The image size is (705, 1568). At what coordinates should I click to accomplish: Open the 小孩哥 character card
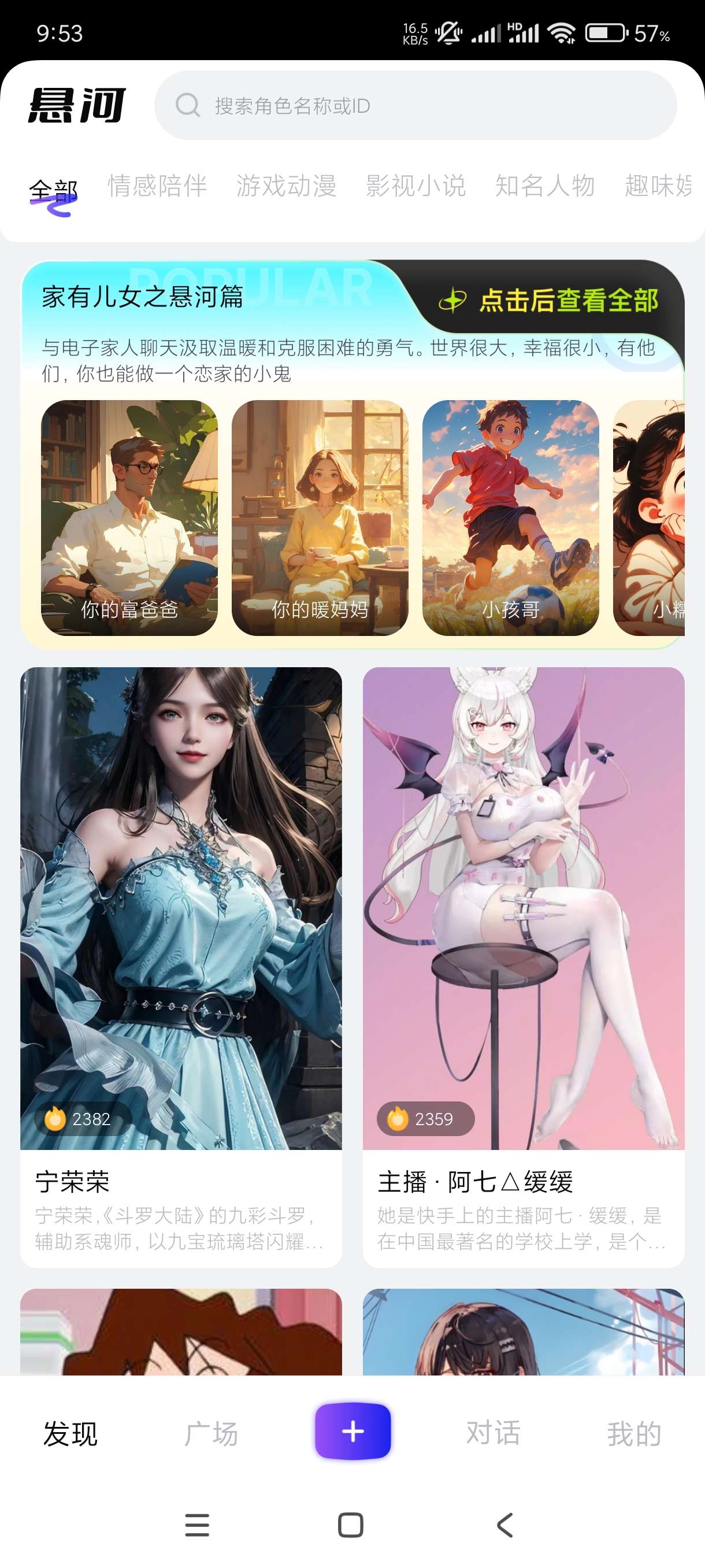[x=510, y=517]
